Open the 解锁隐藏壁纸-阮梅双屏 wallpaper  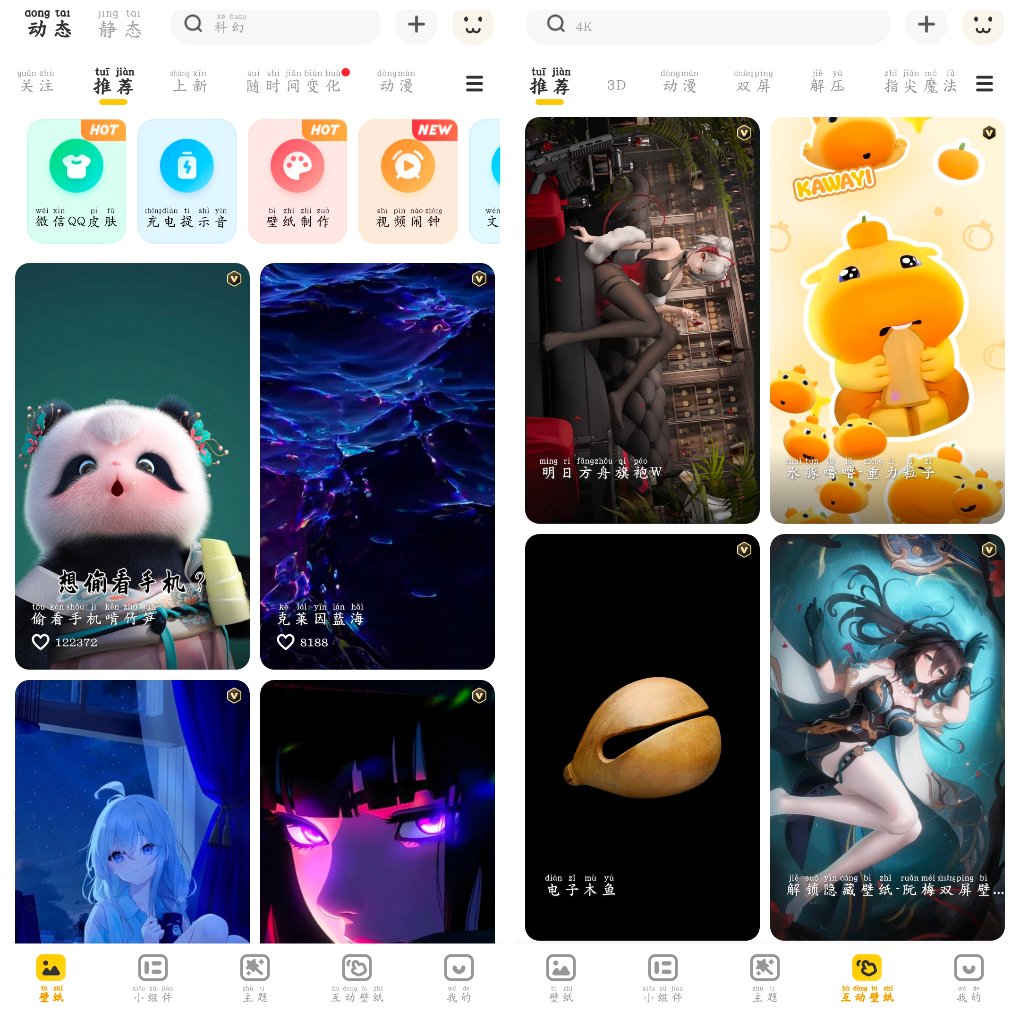point(887,737)
